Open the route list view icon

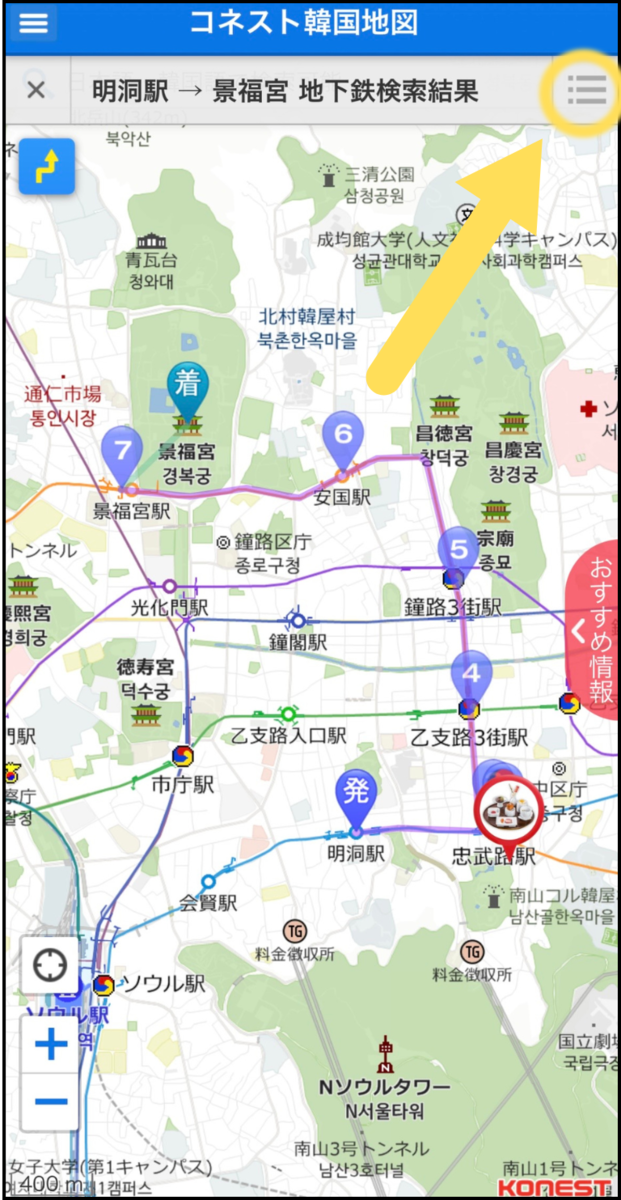coord(586,91)
